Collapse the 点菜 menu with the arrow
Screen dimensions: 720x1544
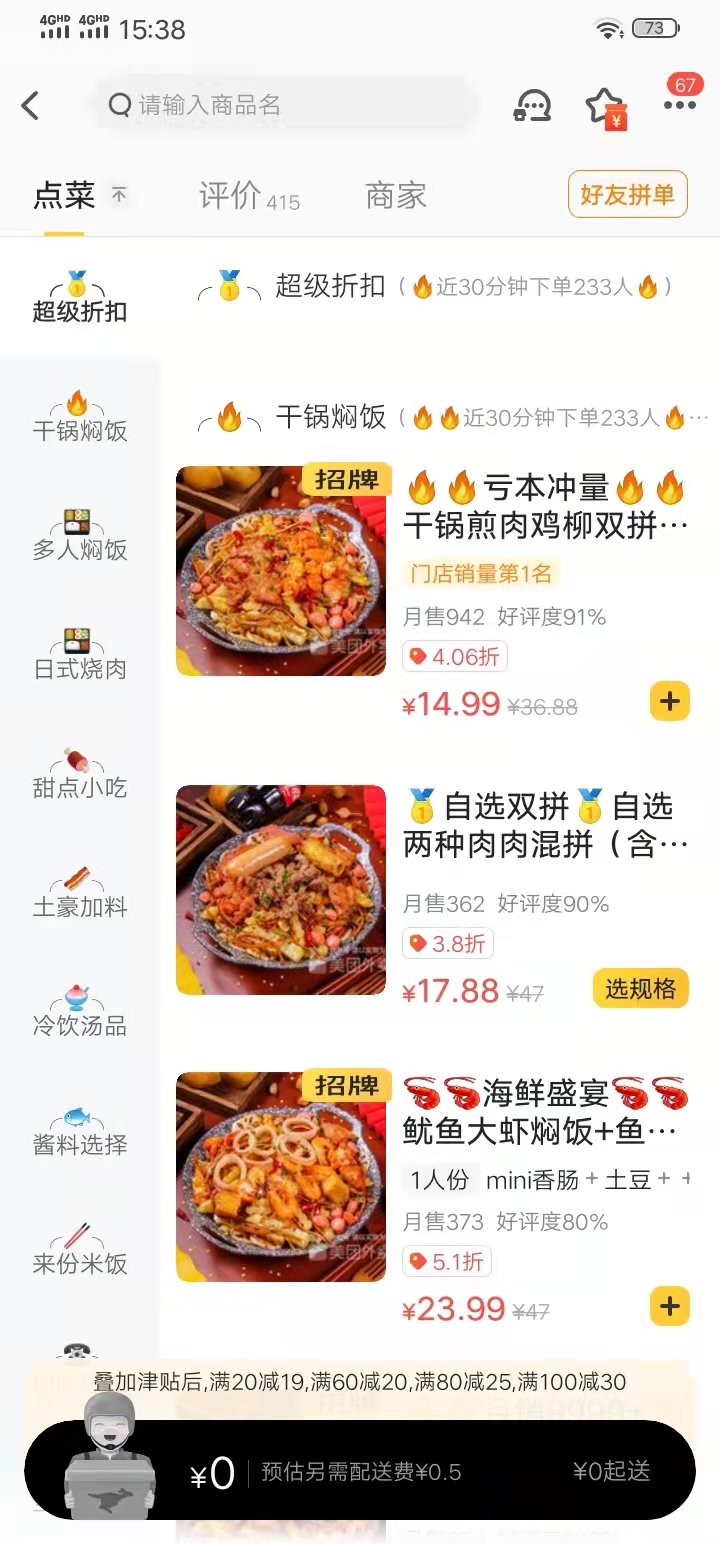(x=118, y=196)
